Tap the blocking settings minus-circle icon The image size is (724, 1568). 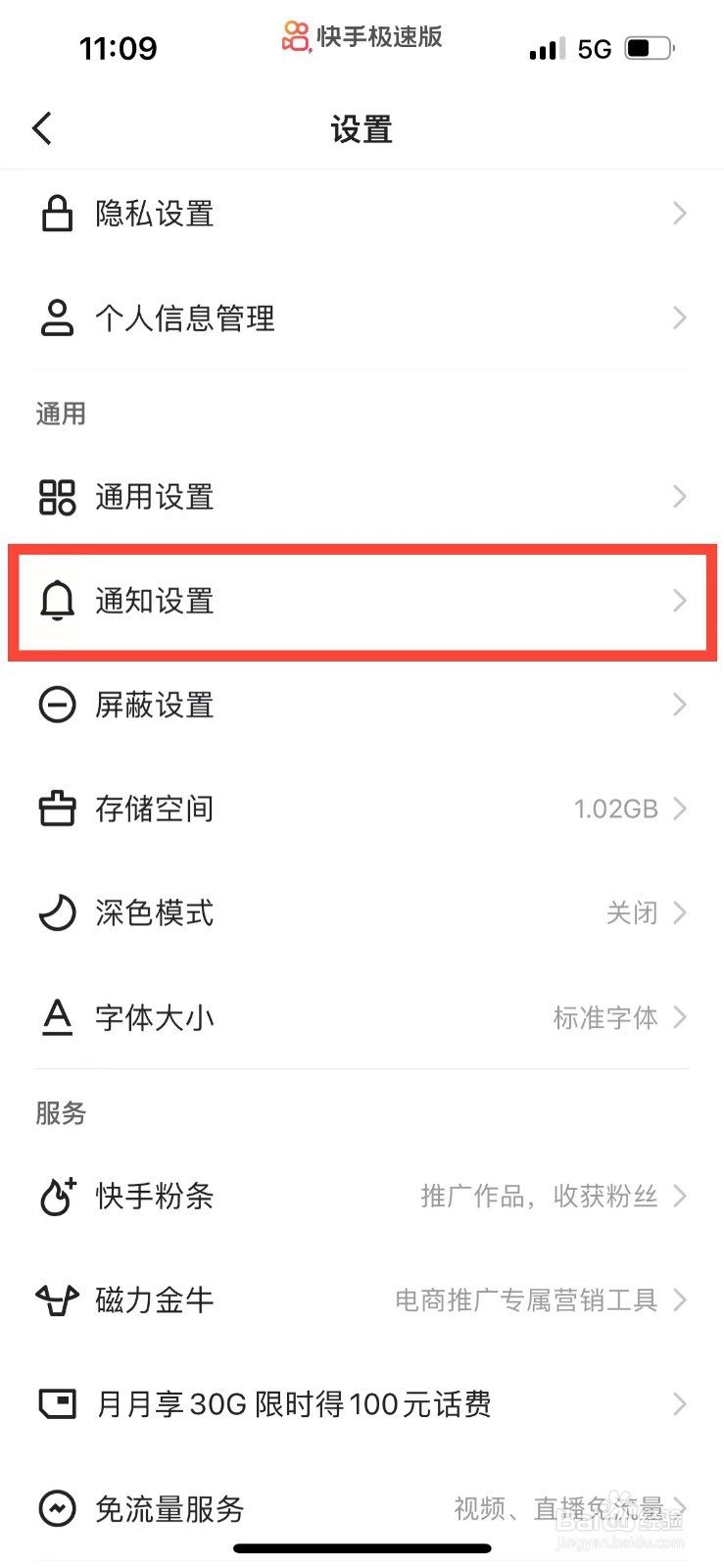tap(57, 705)
